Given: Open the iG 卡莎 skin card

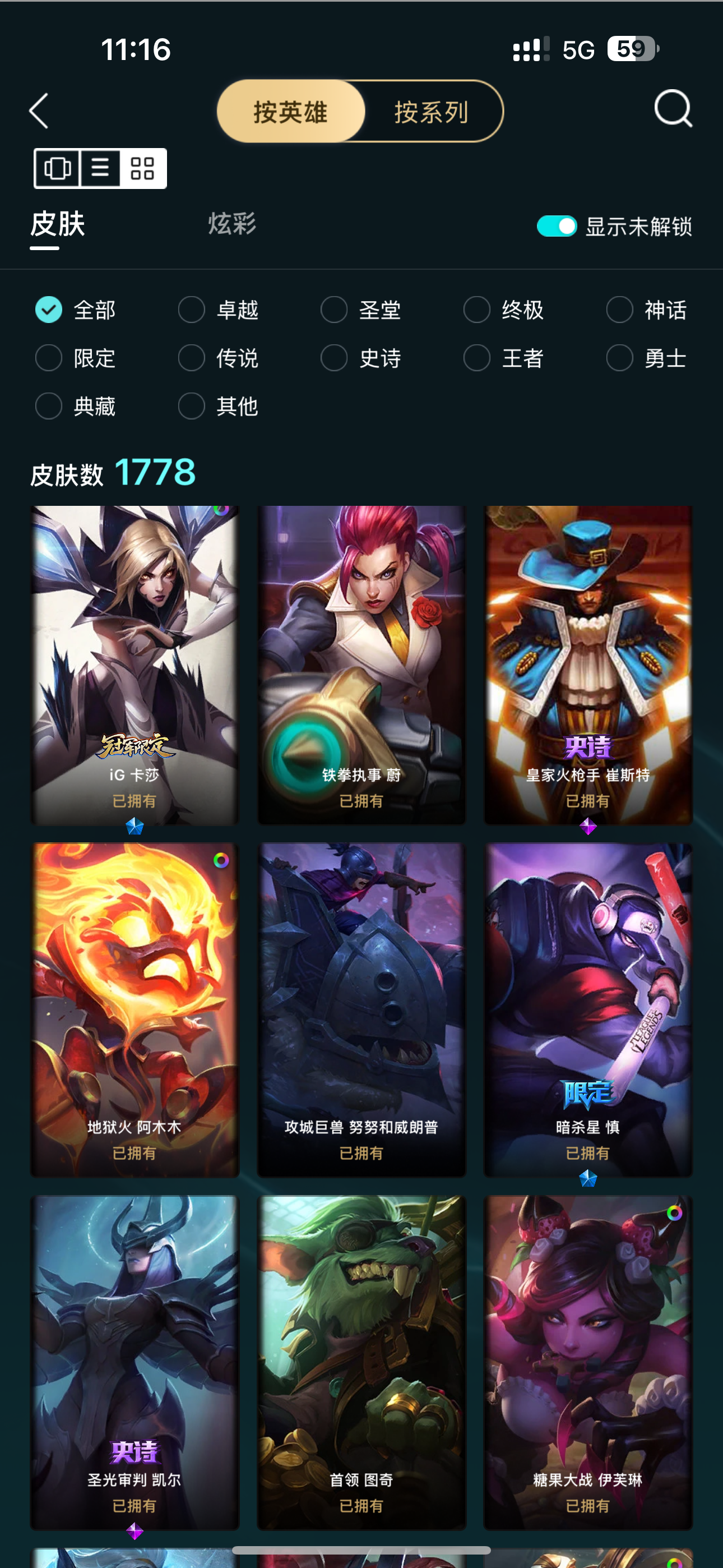Looking at the screenshot, I should pos(135,665).
